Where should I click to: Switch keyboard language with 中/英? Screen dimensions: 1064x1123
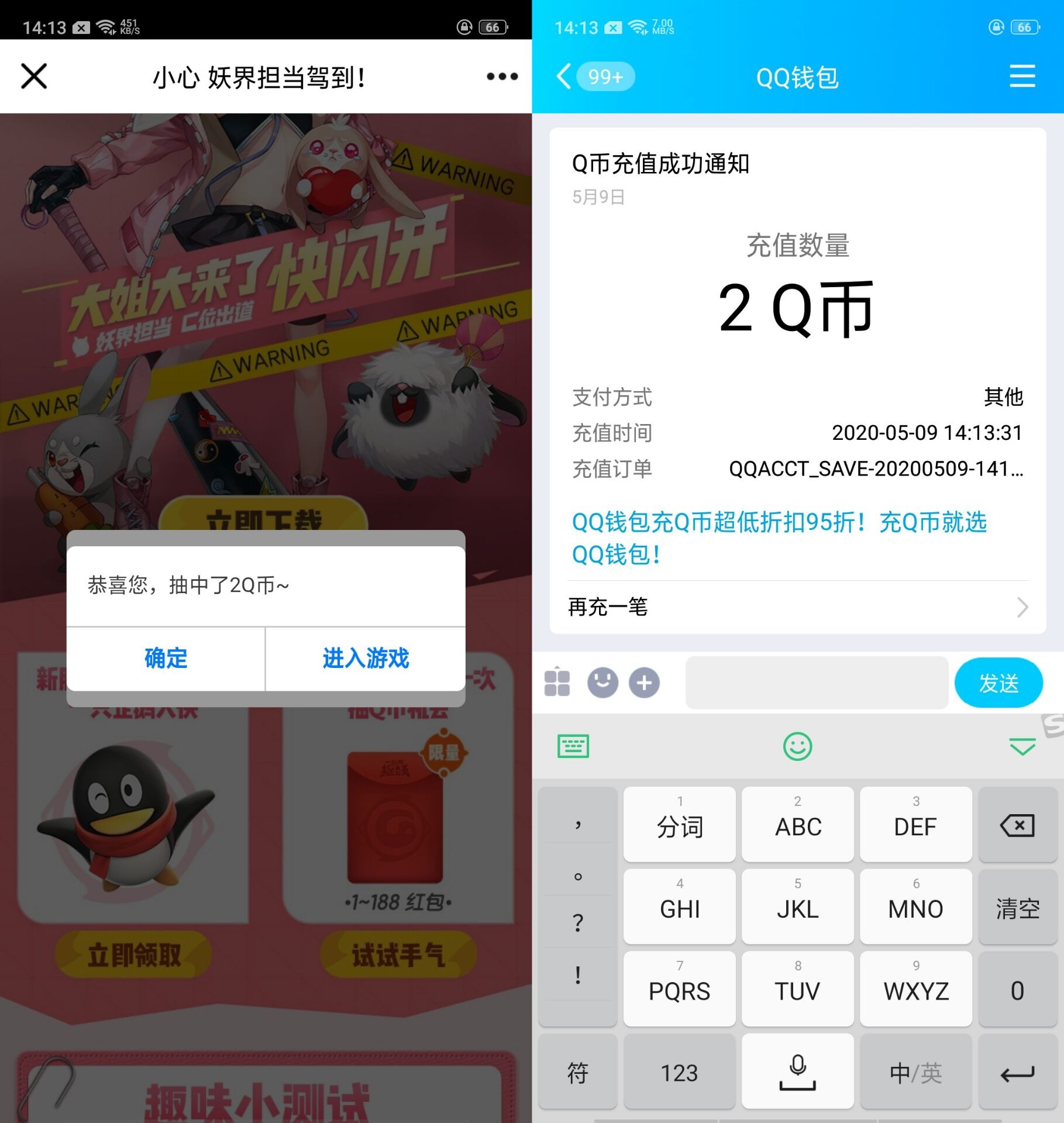click(915, 1073)
